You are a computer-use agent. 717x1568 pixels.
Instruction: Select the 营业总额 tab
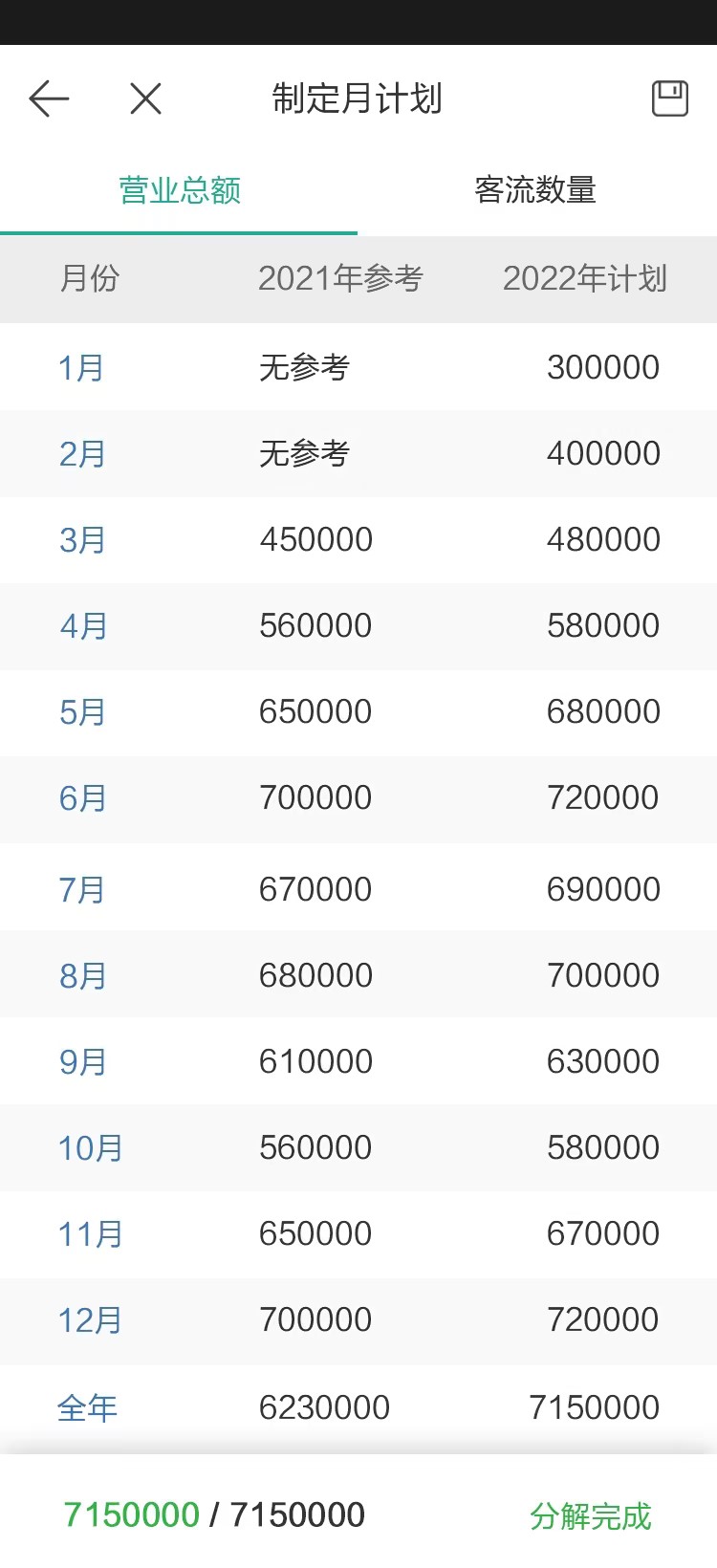pyautogui.click(x=180, y=190)
